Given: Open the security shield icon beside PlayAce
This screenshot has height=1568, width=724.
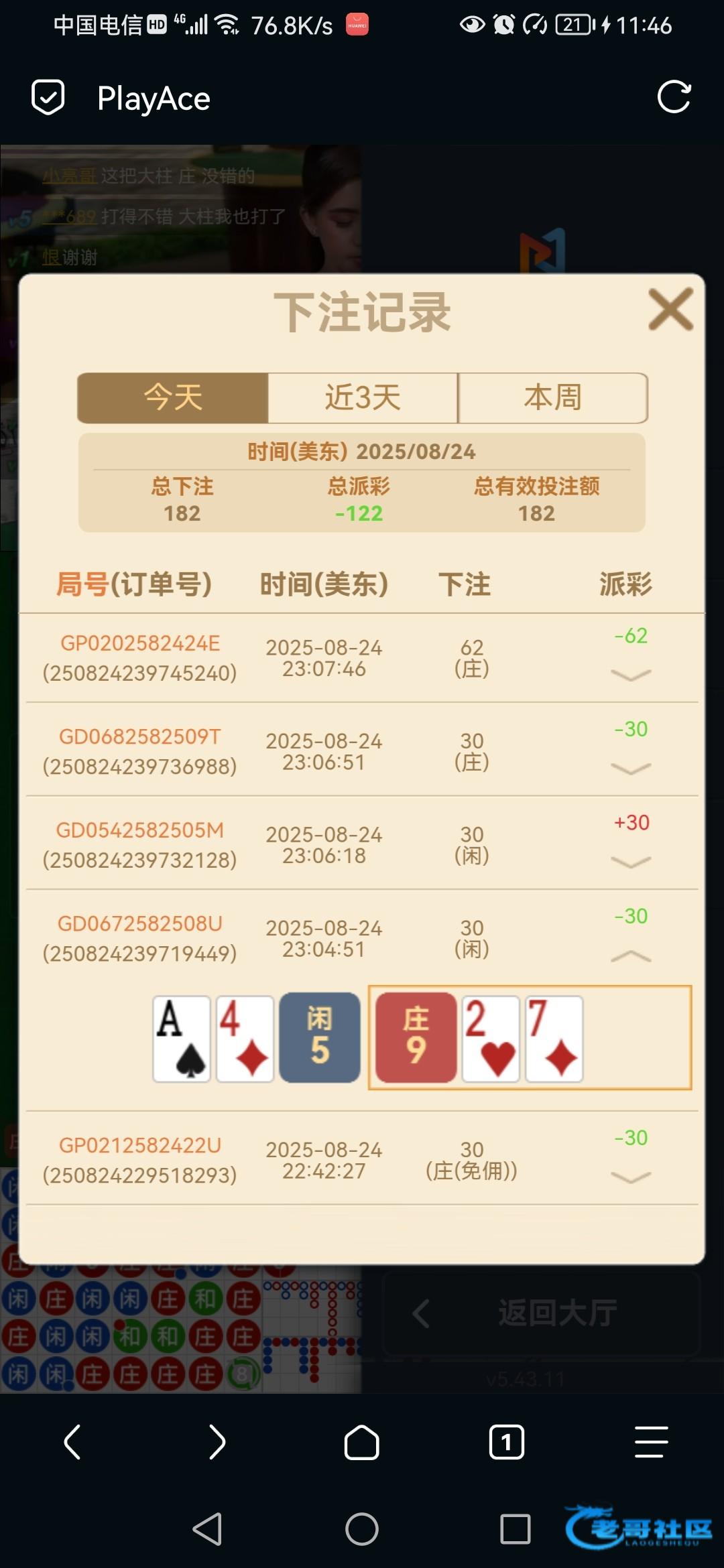Looking at the screenshot, I should (x=48, y=98).
